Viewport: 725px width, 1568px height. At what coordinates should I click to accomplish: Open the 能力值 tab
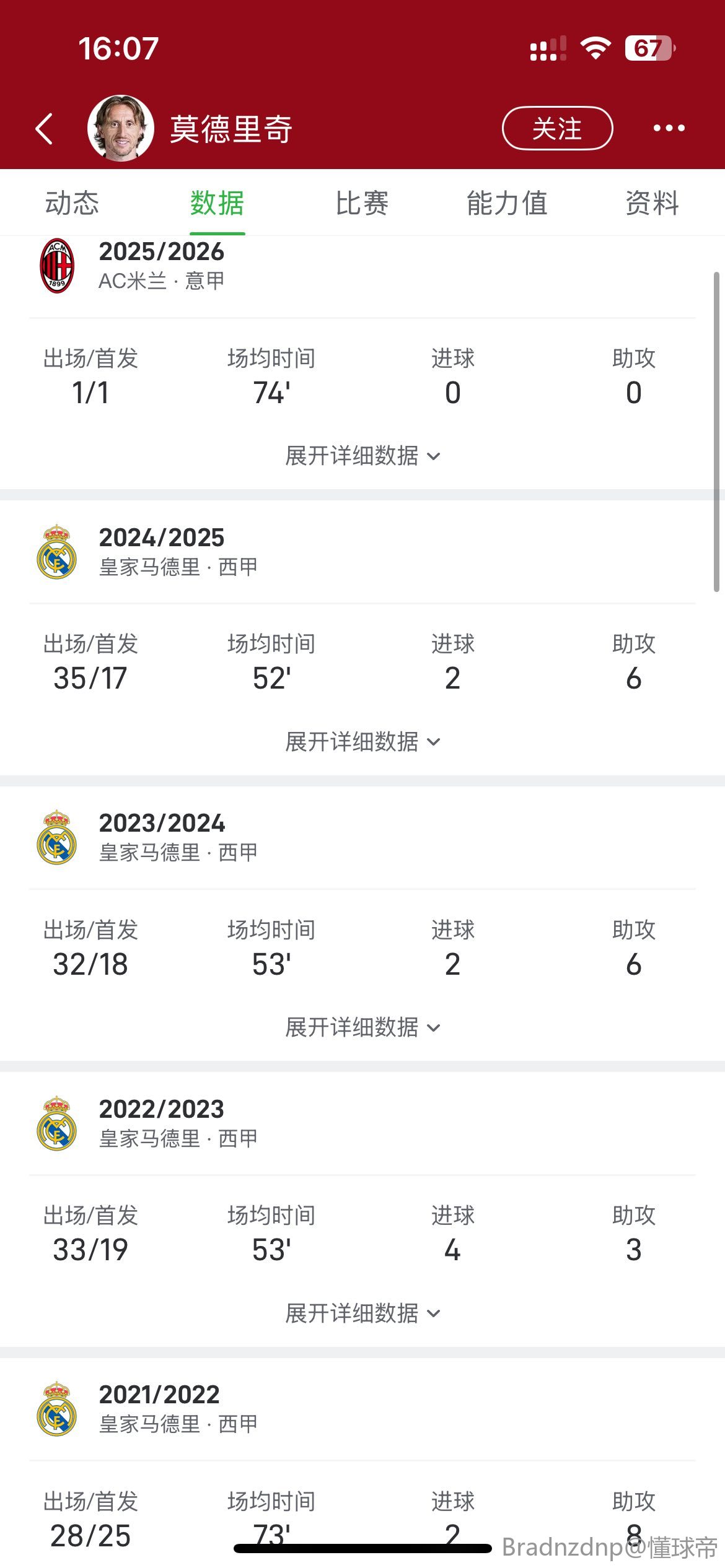coord(507,203)
